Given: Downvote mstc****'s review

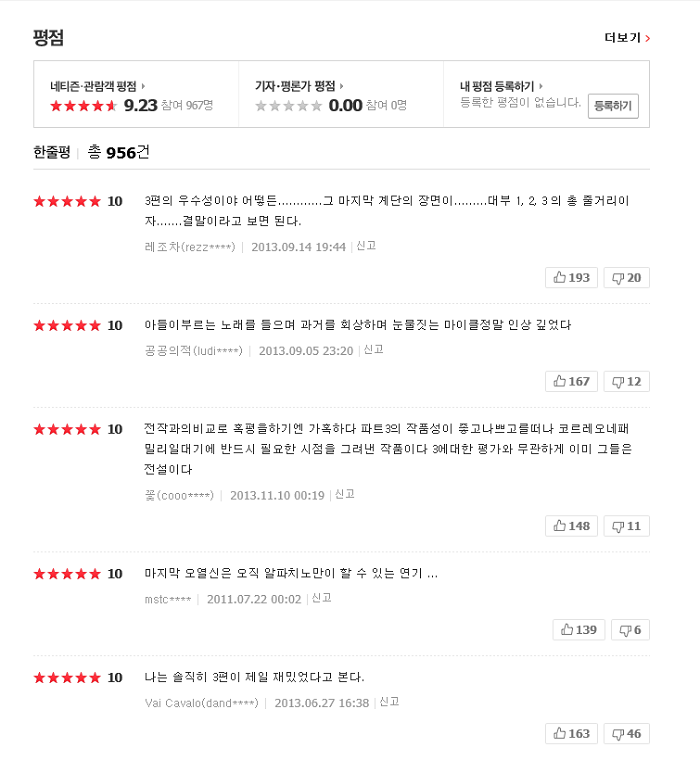Looking at the screenshot, I should tap(630, 629).
